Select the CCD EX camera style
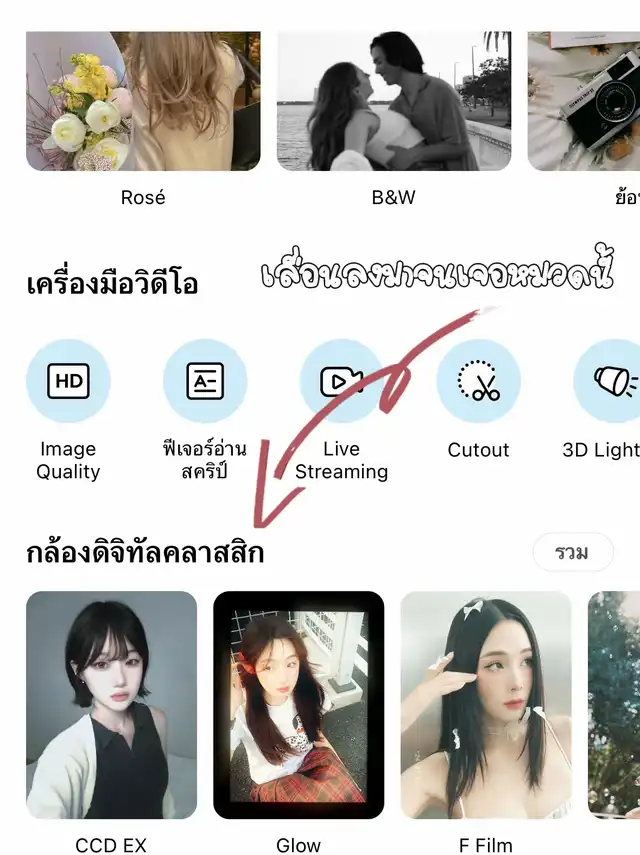 click(111, 705)
